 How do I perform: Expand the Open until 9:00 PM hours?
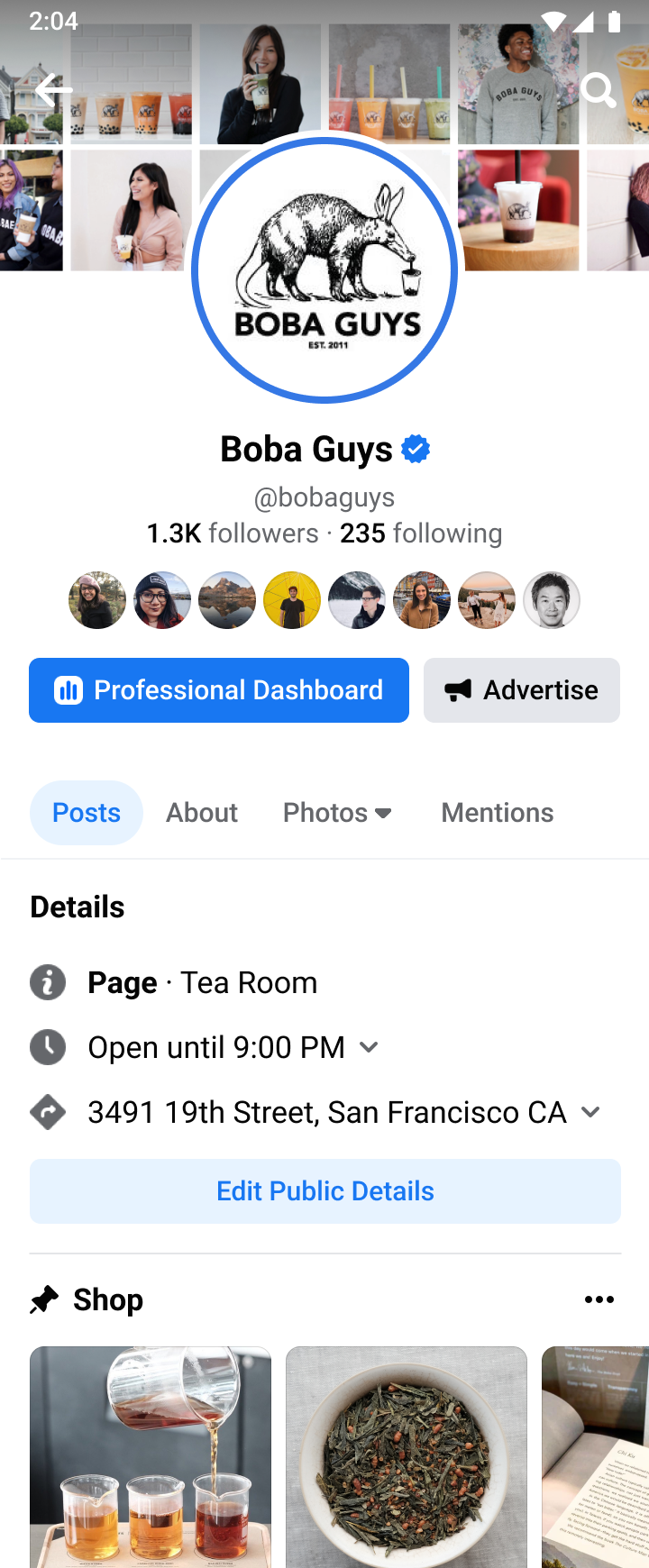(x=367, y=1047)
